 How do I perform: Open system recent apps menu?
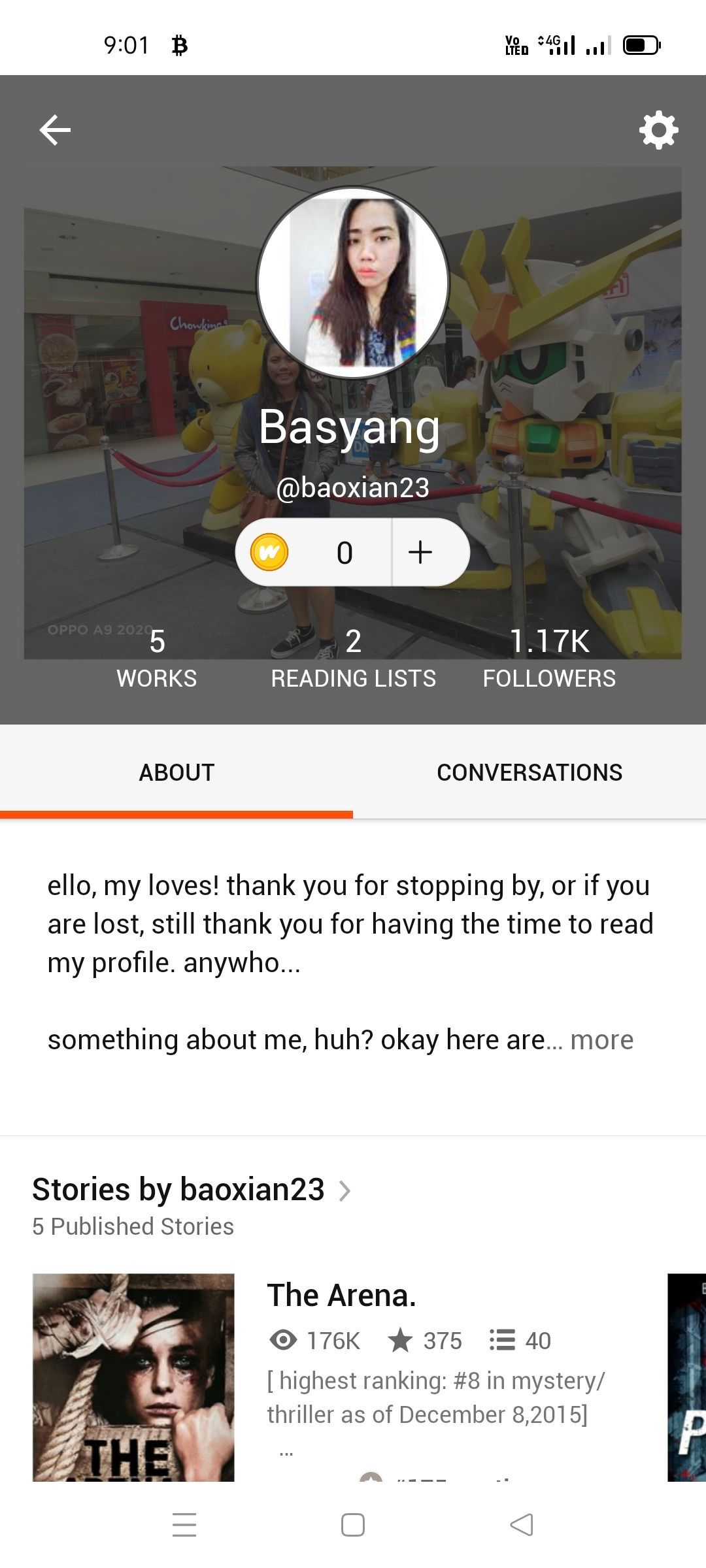point(184,1526)
